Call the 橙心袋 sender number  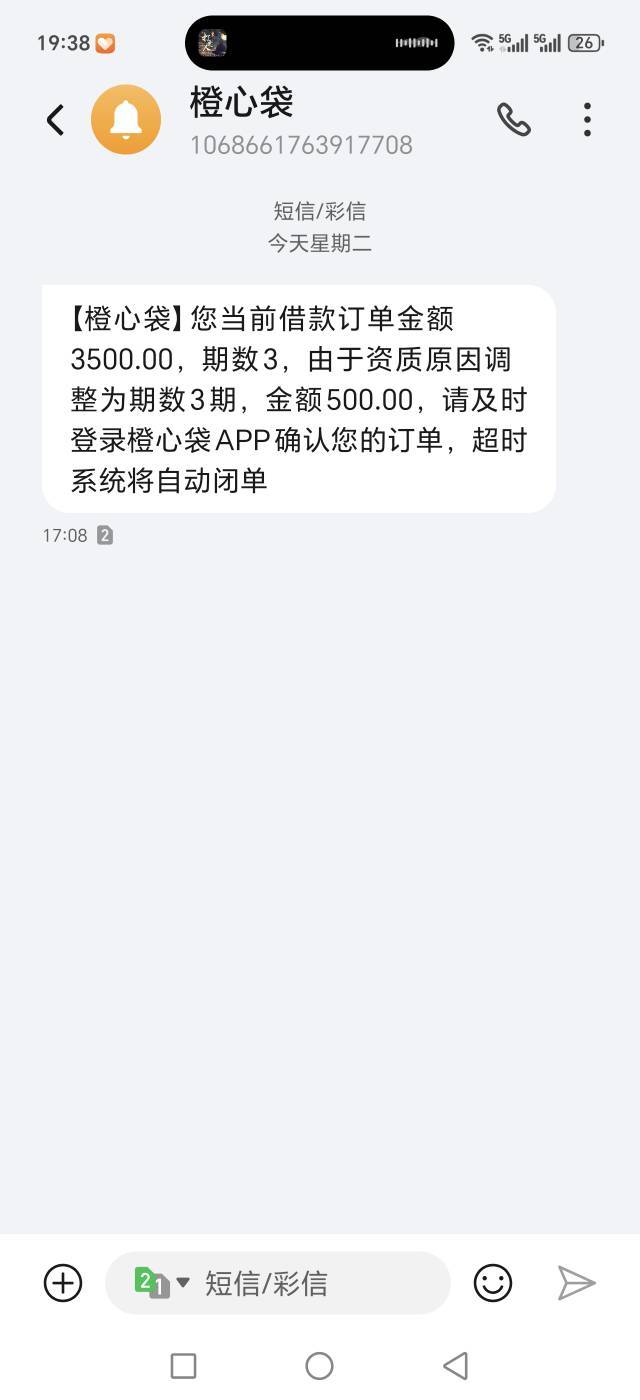513,120
